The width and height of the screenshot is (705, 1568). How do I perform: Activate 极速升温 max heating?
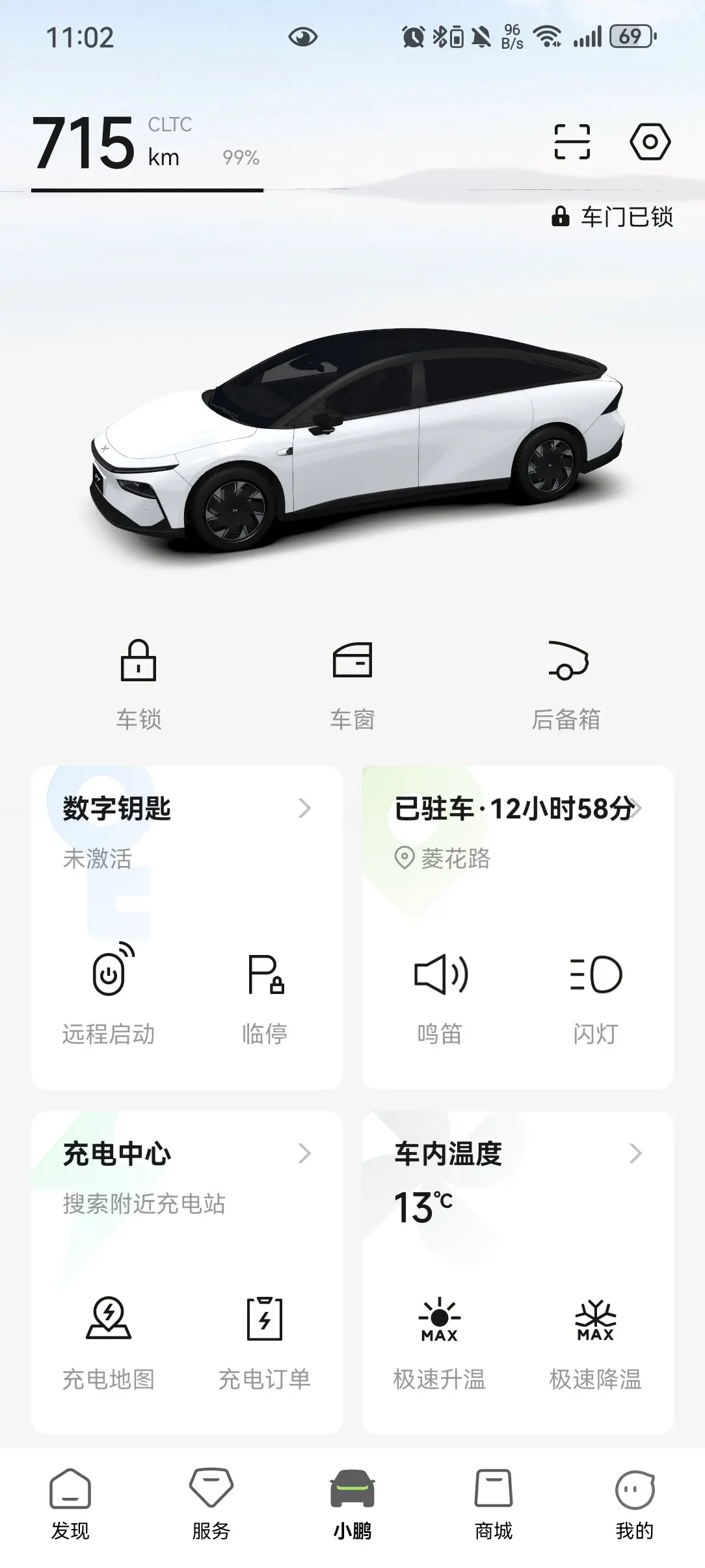point(440,1339)
